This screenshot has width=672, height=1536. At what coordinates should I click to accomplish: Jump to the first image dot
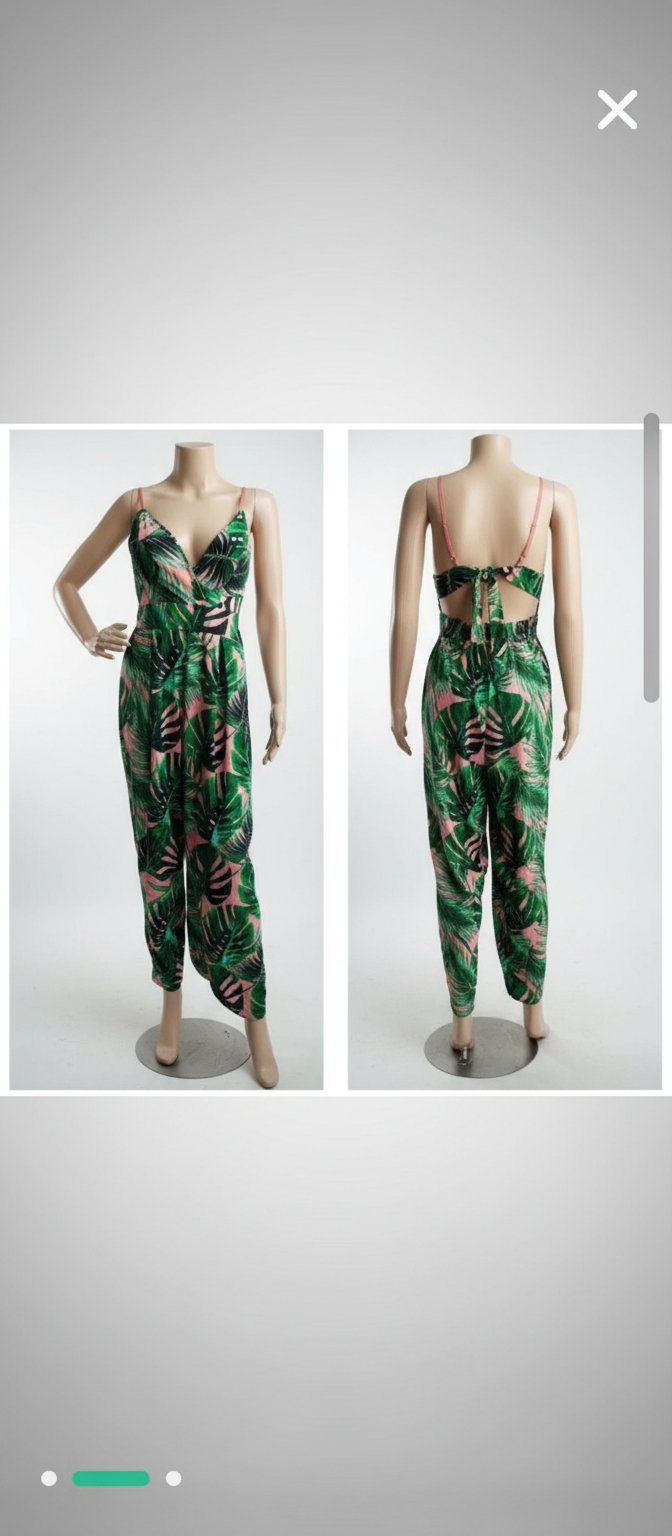click(x=49, y=1478)
